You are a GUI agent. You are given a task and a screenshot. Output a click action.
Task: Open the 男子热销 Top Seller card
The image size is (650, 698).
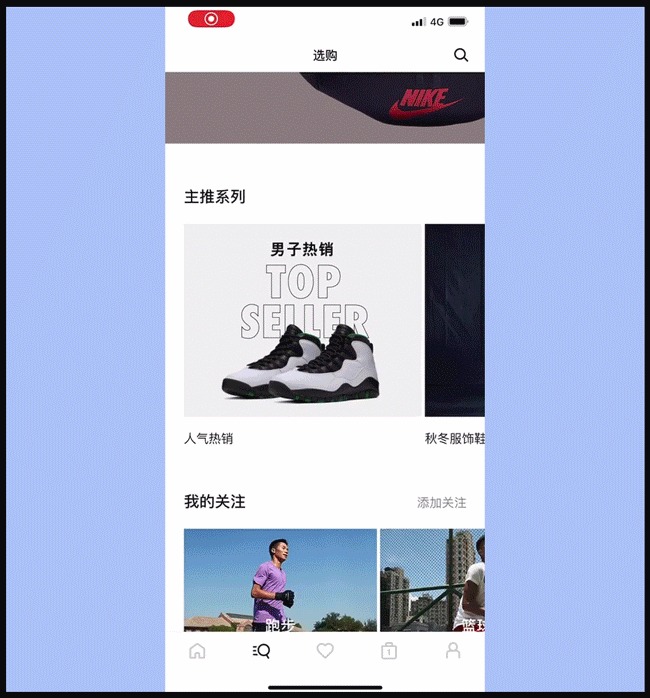click(302, 320)
